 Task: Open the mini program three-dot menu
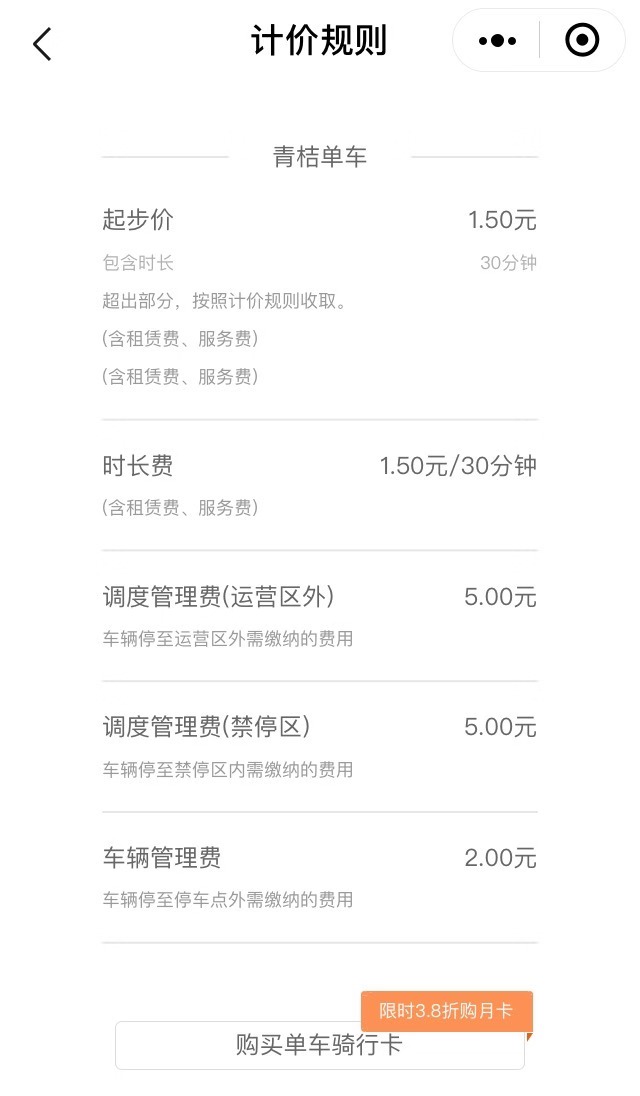pos(497,41)
